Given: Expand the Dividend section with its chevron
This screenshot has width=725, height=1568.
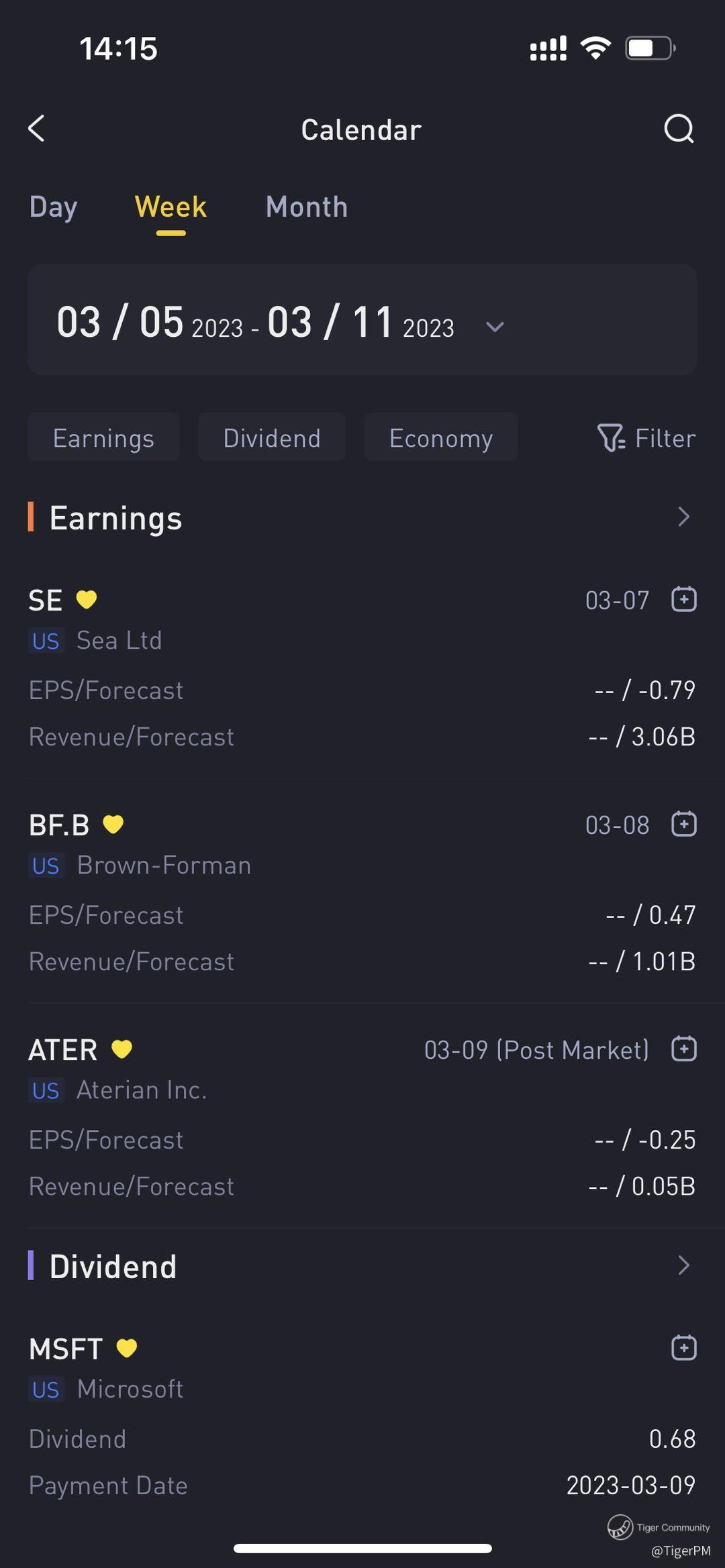Looking at the screenshot, I should pyautogui.click(x=683, y=1265).
